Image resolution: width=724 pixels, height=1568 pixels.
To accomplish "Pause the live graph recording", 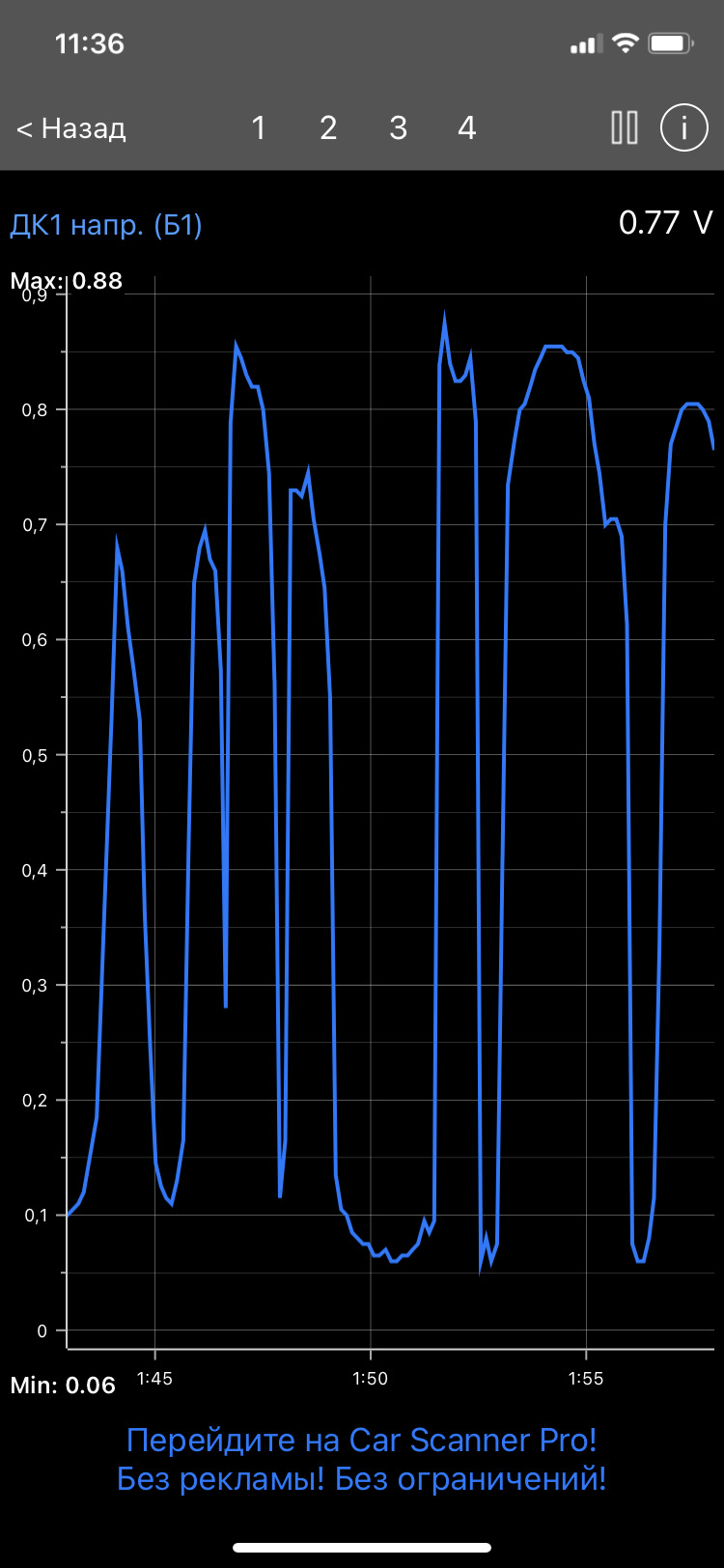I will tap(625, 127).
